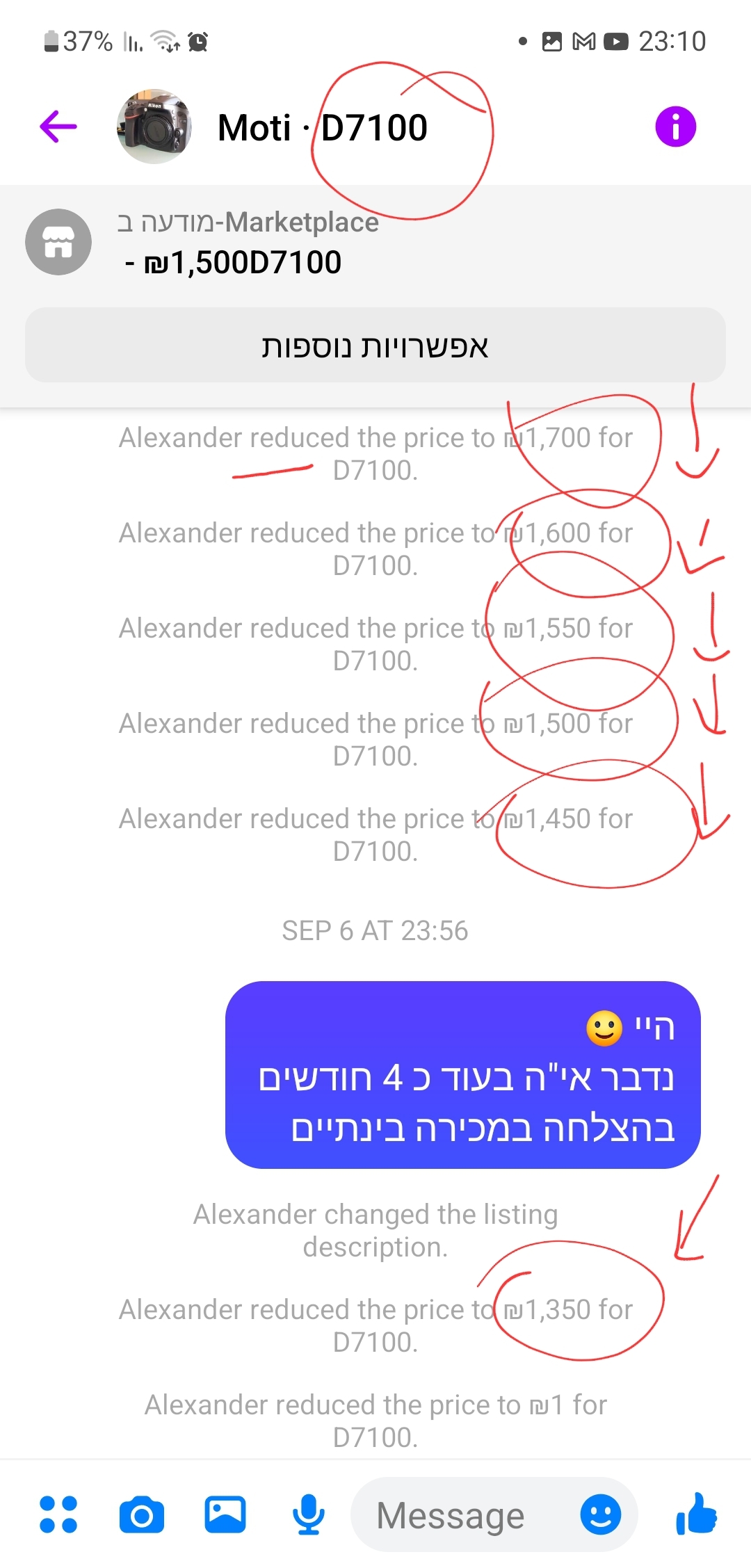The width and height of the screenshot is (751, 1568).
Task: Tap the battery indicator in the status bar
Action: click(51, 40)
